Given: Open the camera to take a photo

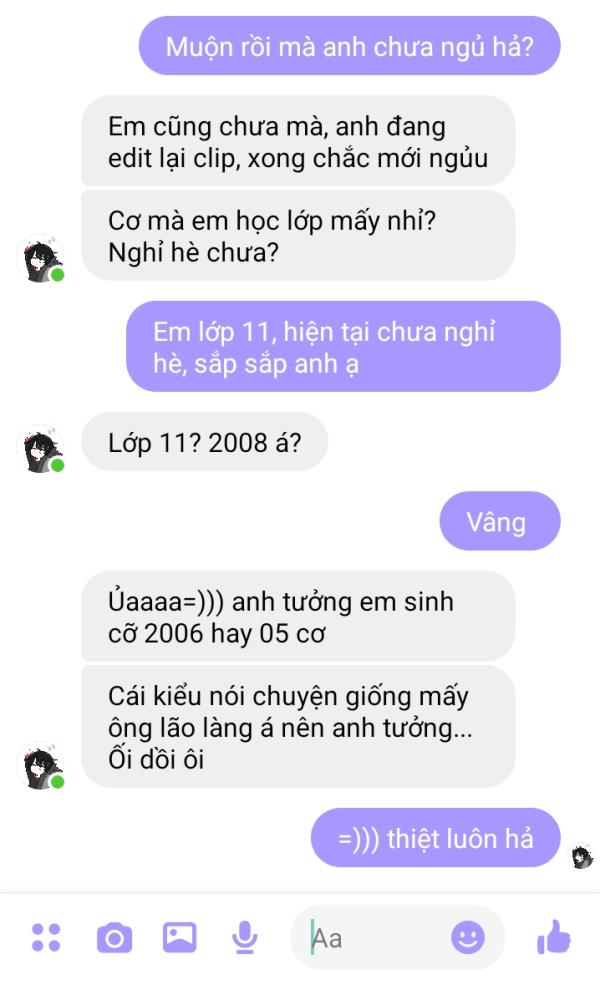Looking at the screenshot, I should (x=114, y=938).
